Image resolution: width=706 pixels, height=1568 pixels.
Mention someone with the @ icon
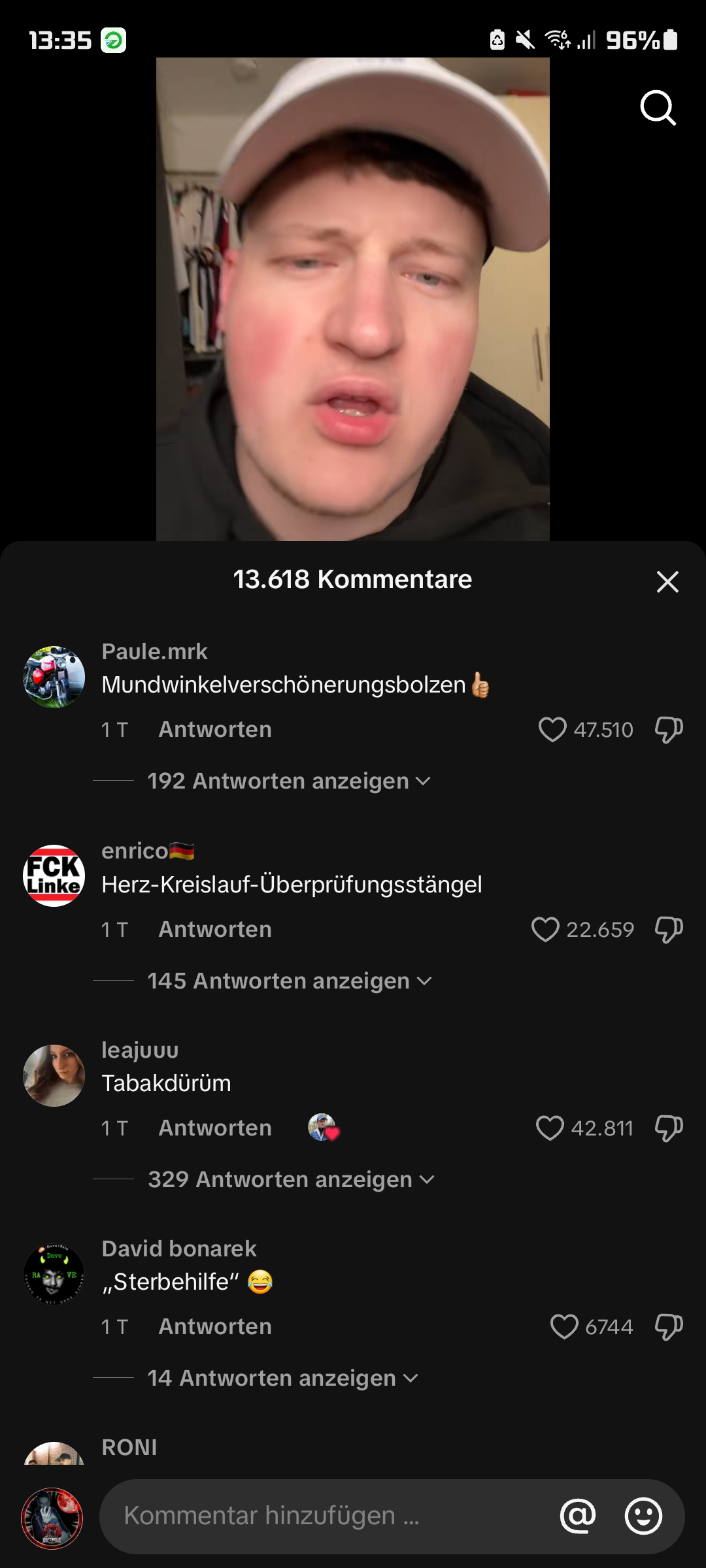578,1516
